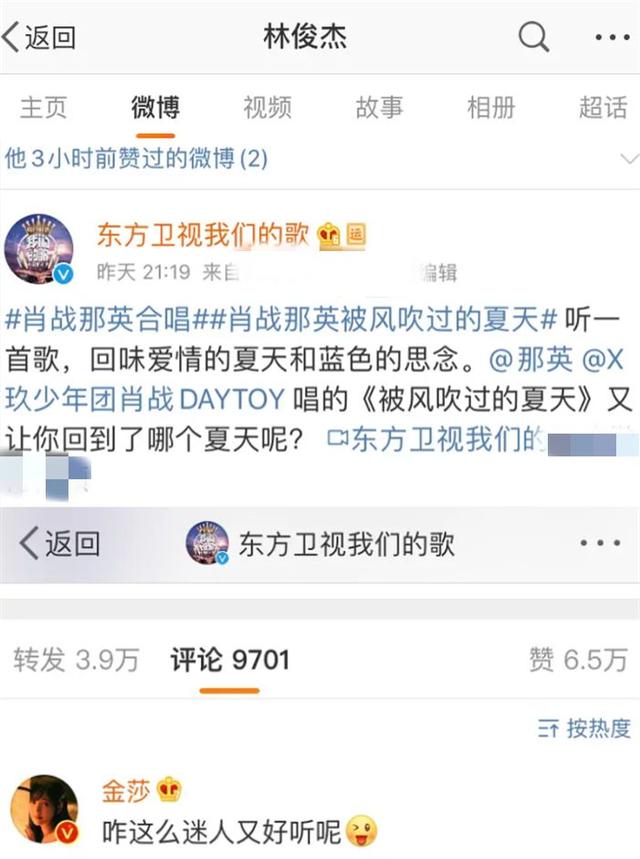Open the overflow menu in 东方卫视我们的歌 header
The image size is (640, 859).
pos(601,543)
